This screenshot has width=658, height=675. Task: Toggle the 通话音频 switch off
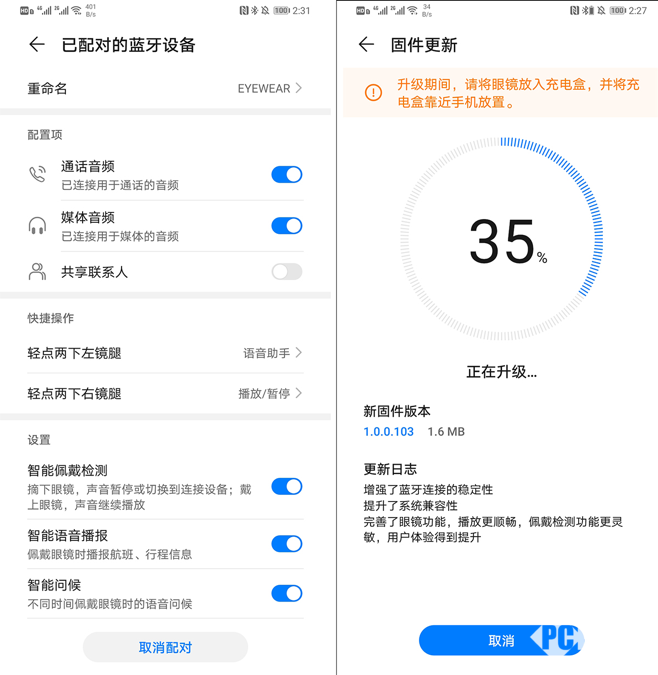coord(287,175)
